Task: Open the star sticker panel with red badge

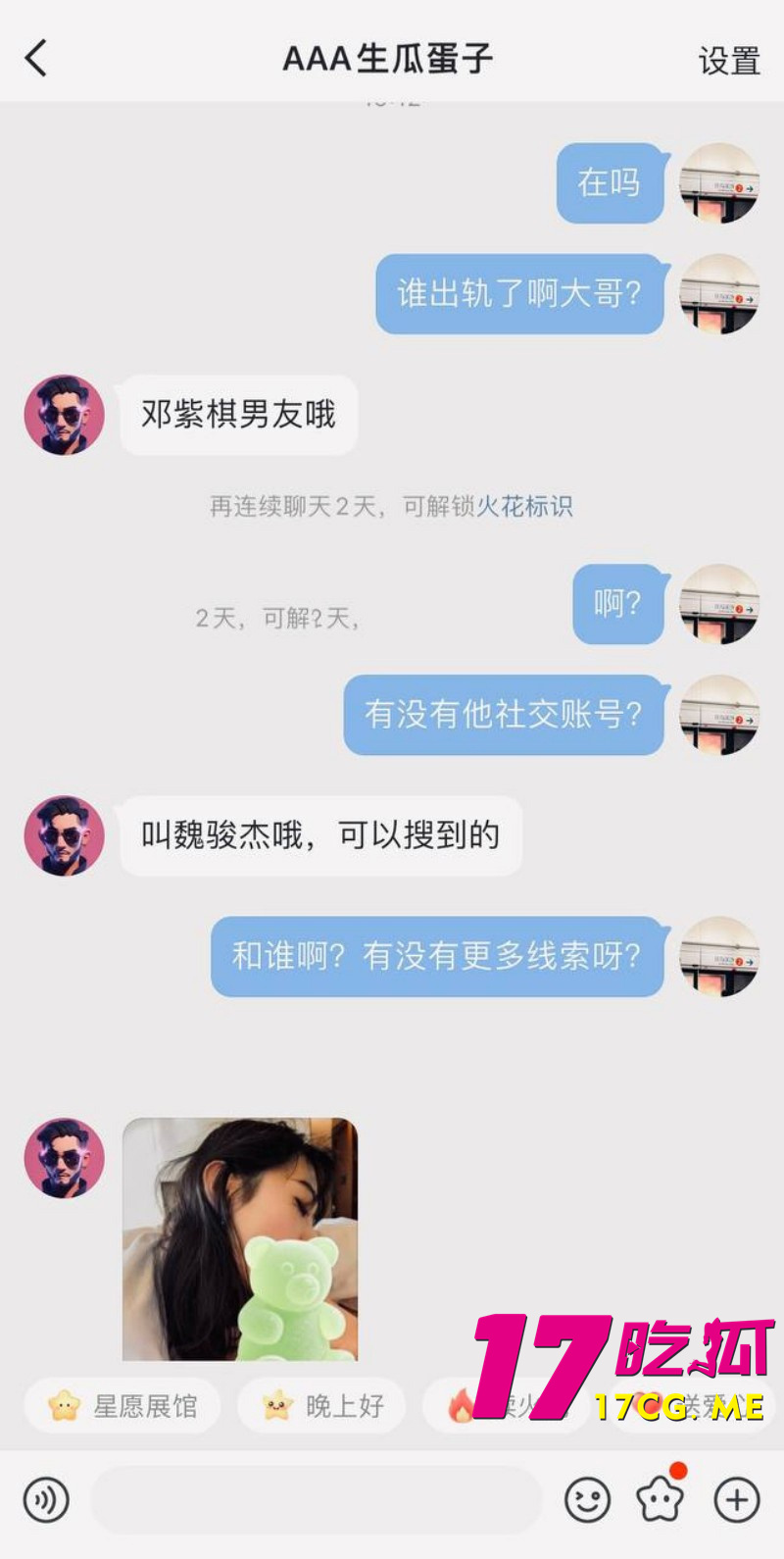Action: click(x=660, y=1499)
